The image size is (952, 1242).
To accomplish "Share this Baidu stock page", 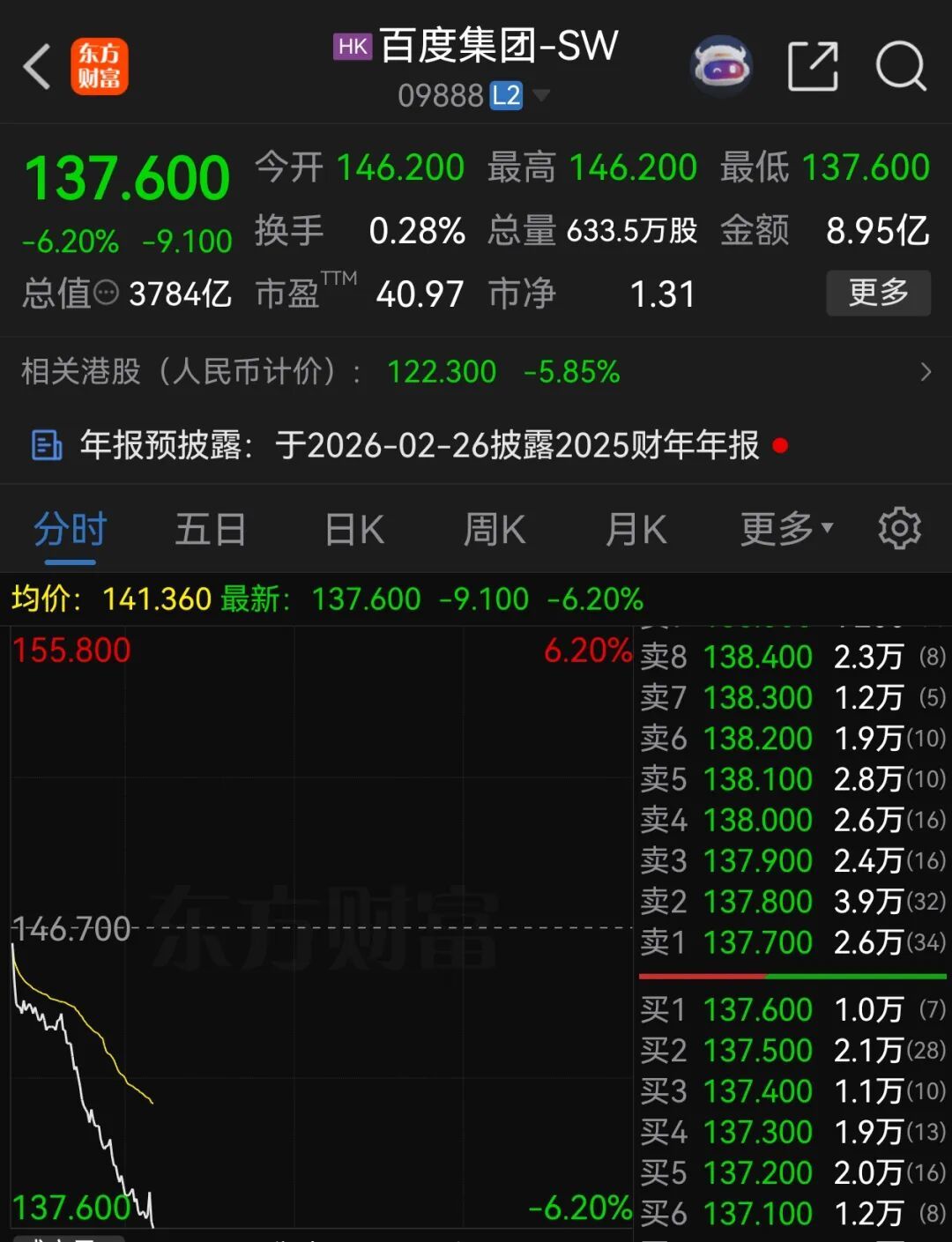I will [812, 66].
